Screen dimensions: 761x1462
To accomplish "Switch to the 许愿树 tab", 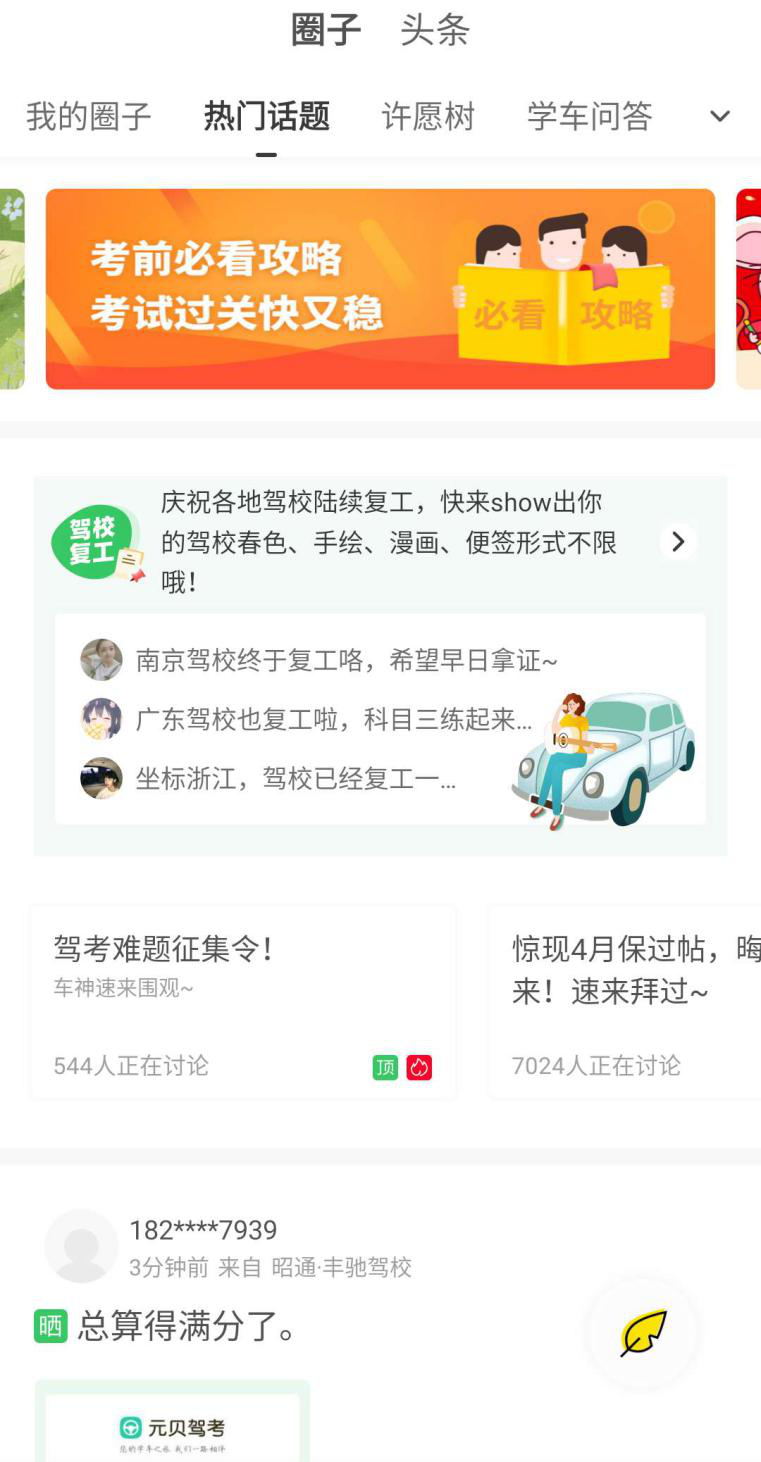I will coord(428,117).
